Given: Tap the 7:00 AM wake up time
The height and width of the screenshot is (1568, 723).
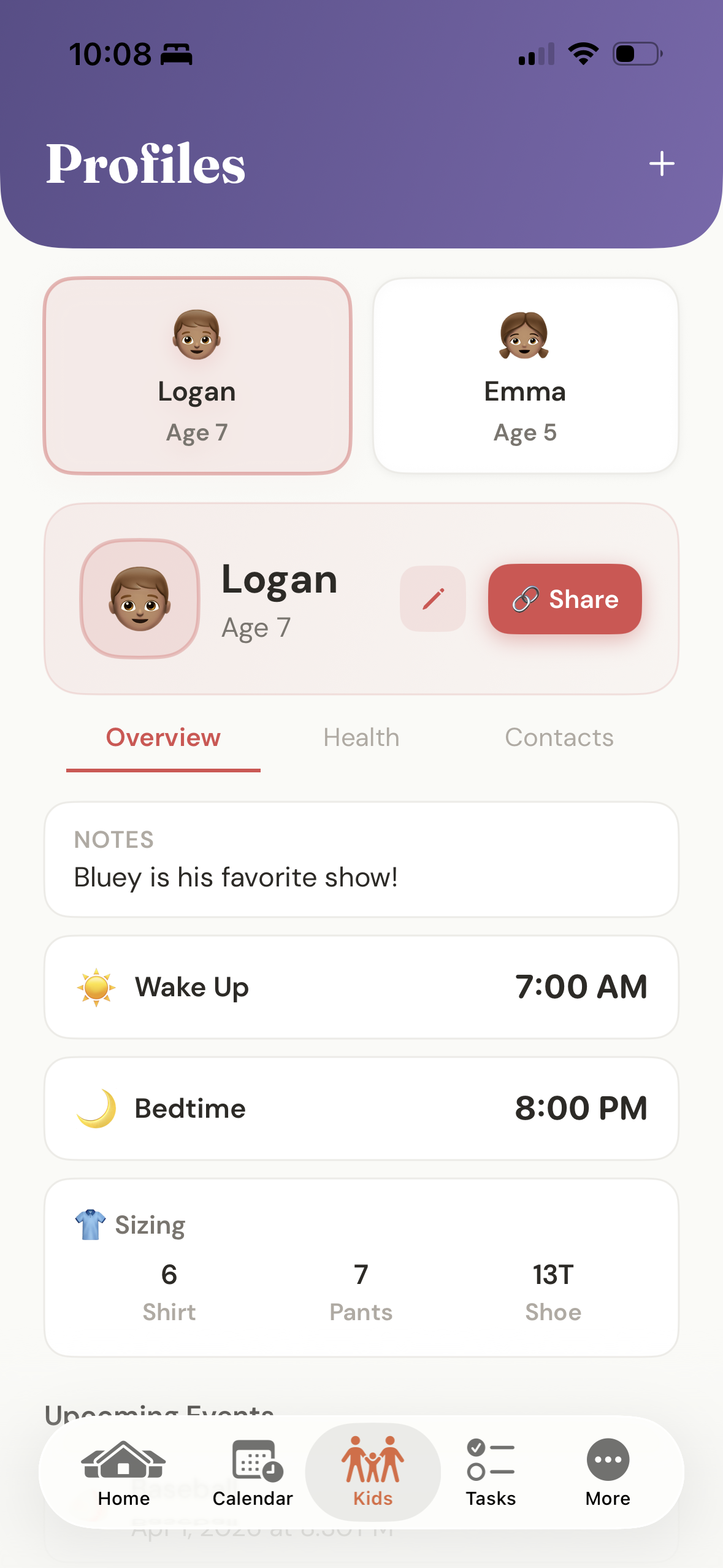Looking at the screenshot, I should pyautogui.click(x=583, y=986).
